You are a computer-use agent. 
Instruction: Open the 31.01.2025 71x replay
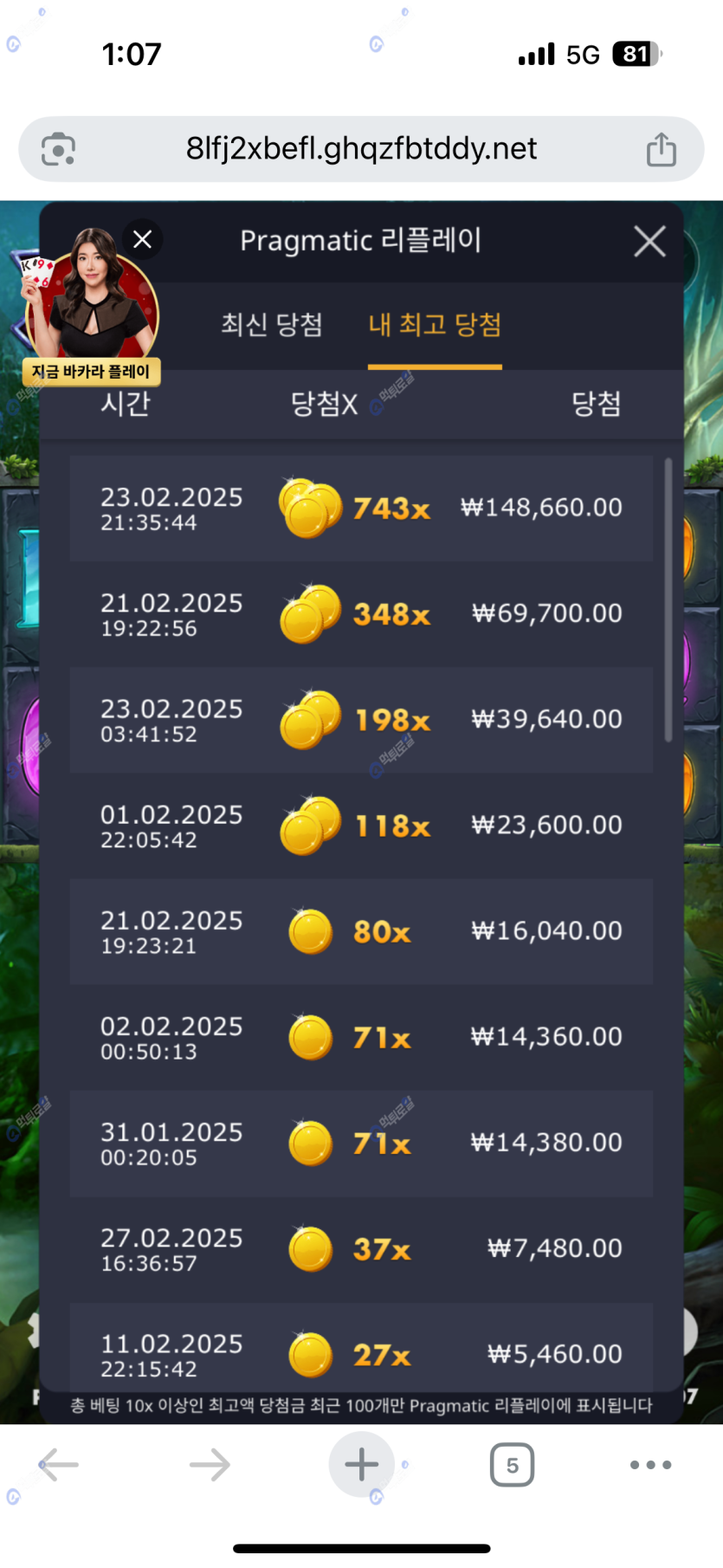[361, 1144]
